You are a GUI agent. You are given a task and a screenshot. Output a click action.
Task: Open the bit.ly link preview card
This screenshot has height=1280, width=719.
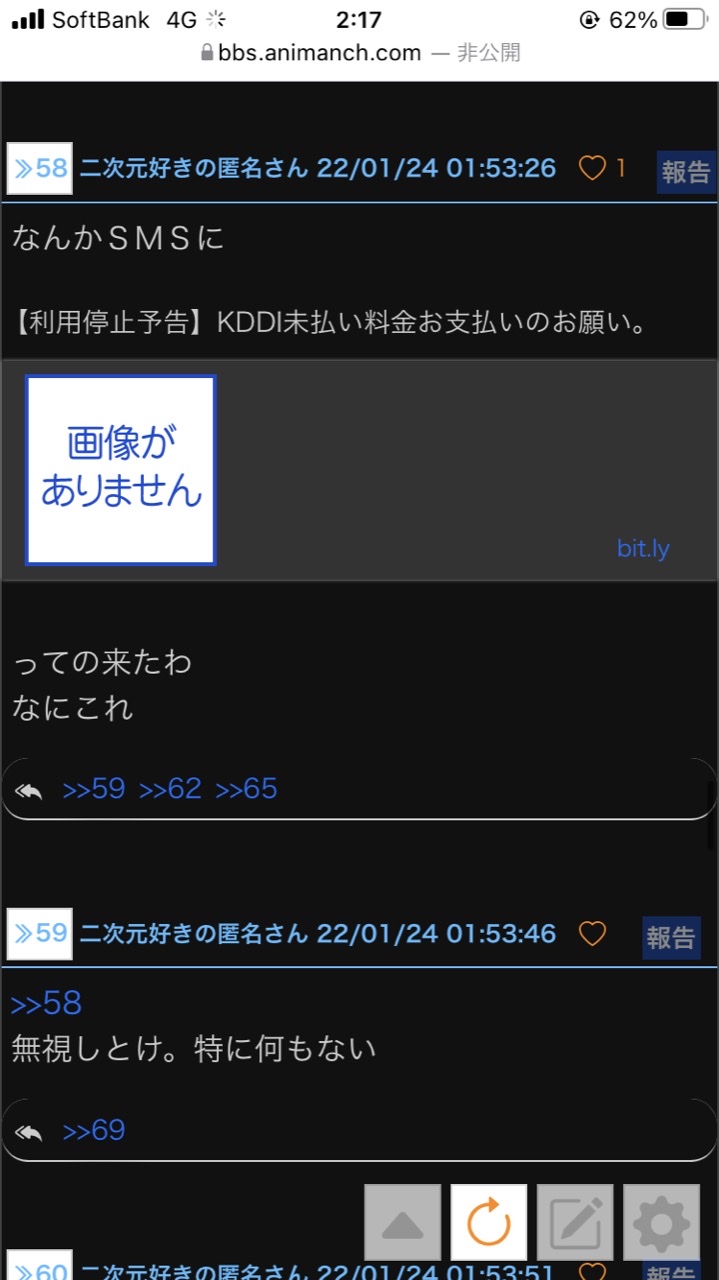[359, 470]
